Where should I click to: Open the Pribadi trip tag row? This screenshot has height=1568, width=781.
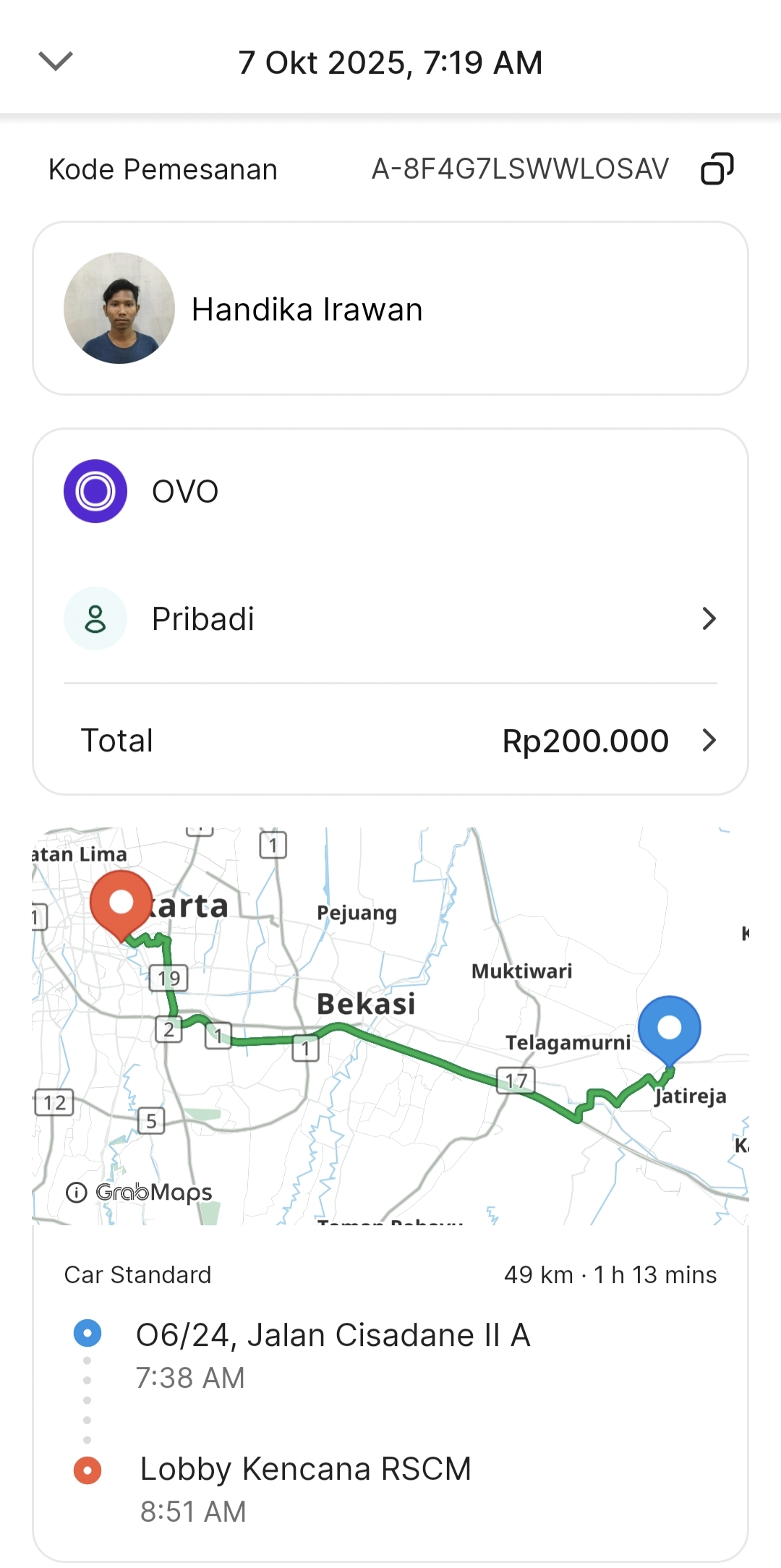390,619
